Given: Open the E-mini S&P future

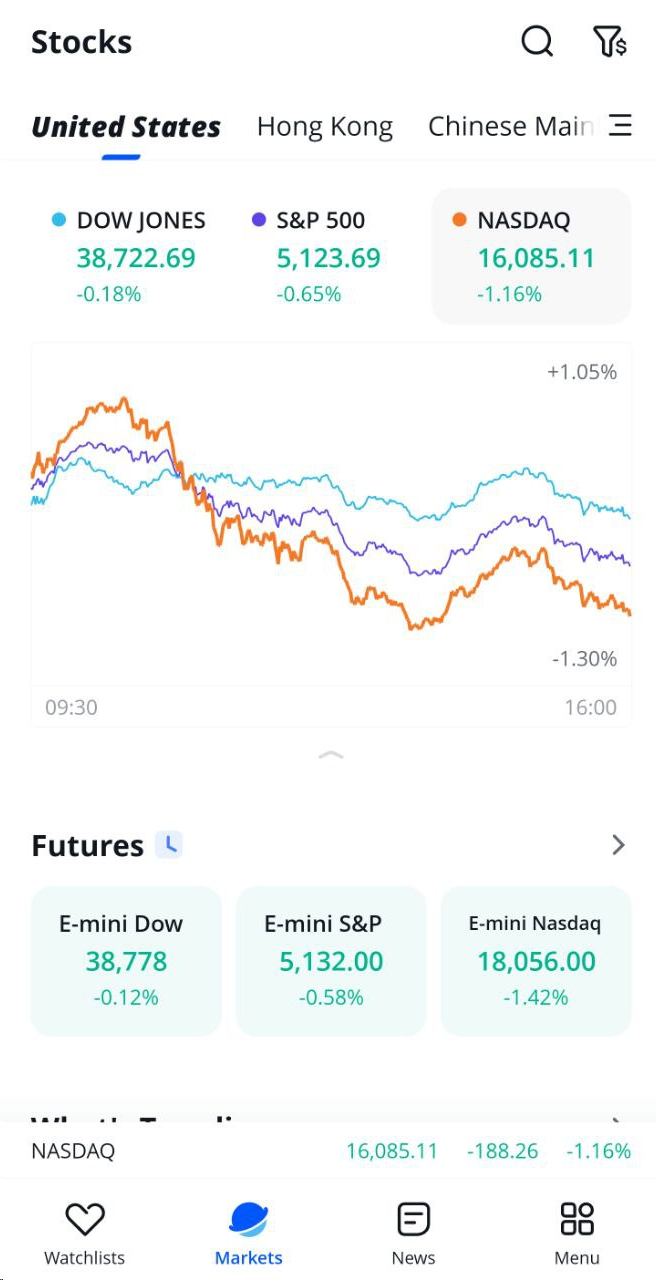Looking at the screenshot, I should point(331,960).
